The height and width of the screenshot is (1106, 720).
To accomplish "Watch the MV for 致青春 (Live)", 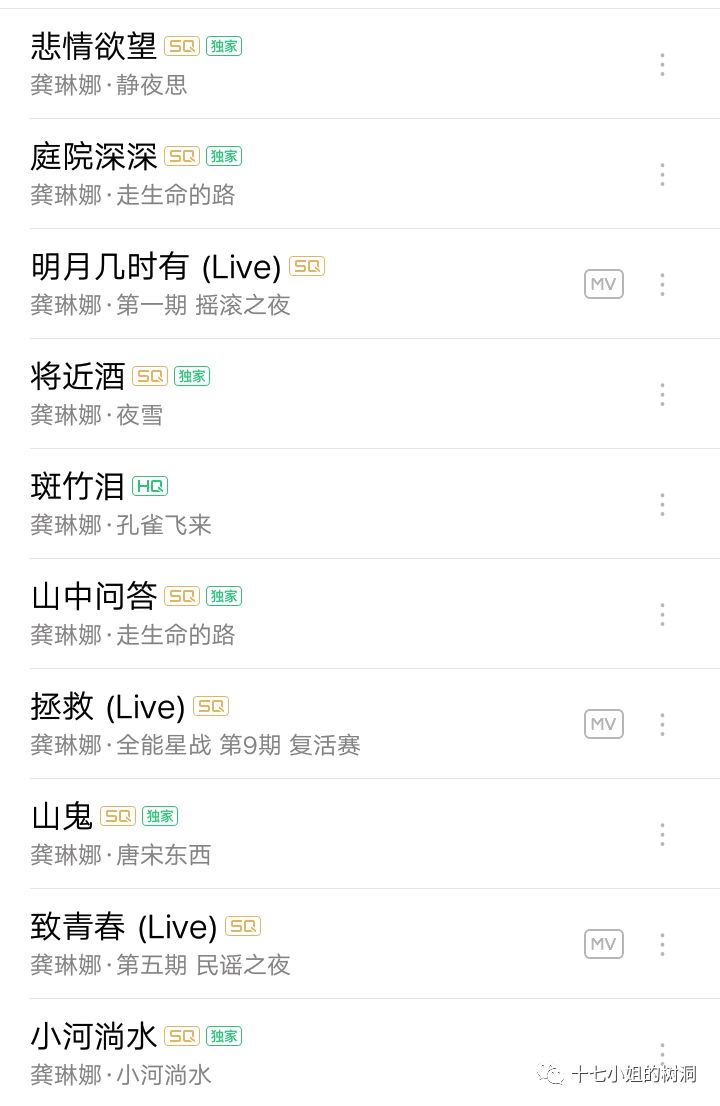I will point(604,944).
